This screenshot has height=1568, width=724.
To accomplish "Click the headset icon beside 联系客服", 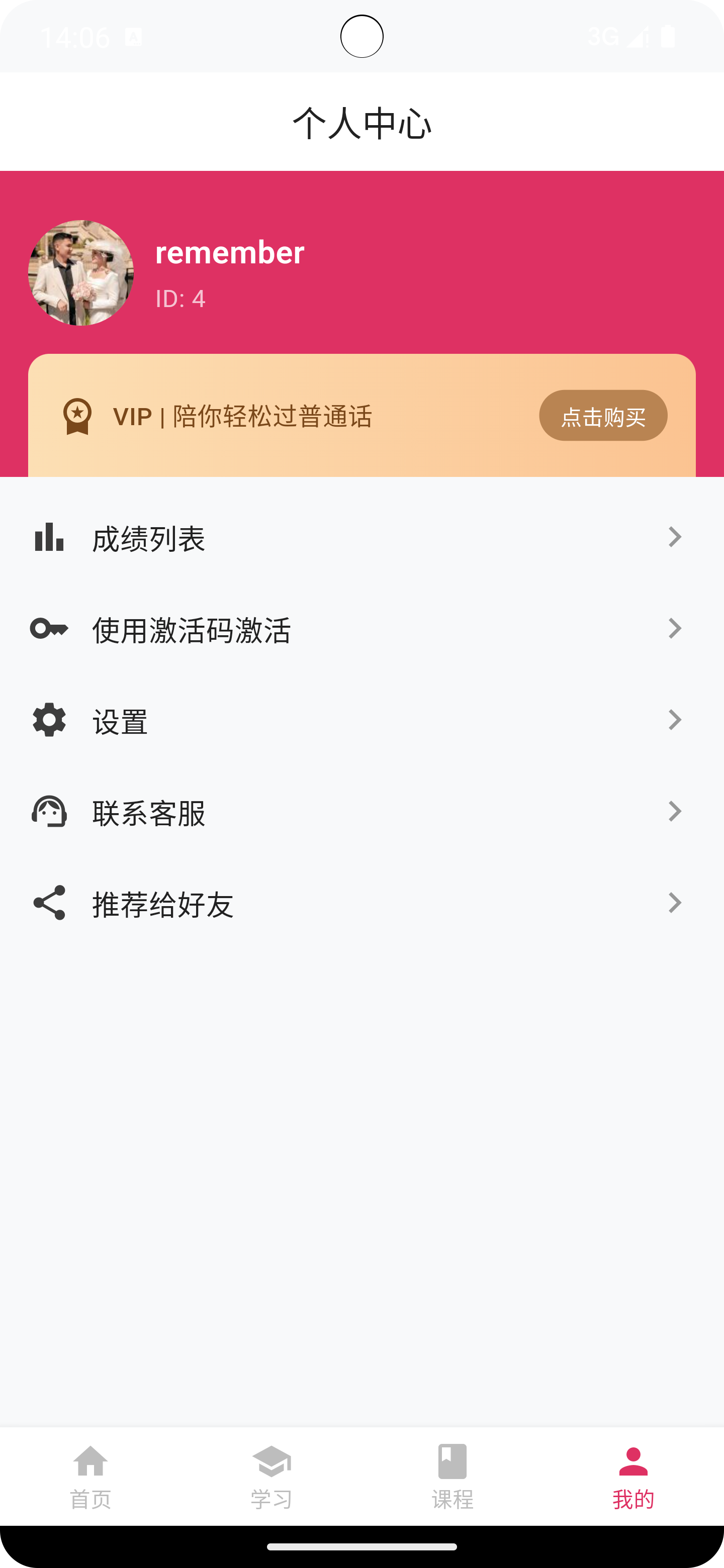I will pyautogui.click(x=48, y=812).
